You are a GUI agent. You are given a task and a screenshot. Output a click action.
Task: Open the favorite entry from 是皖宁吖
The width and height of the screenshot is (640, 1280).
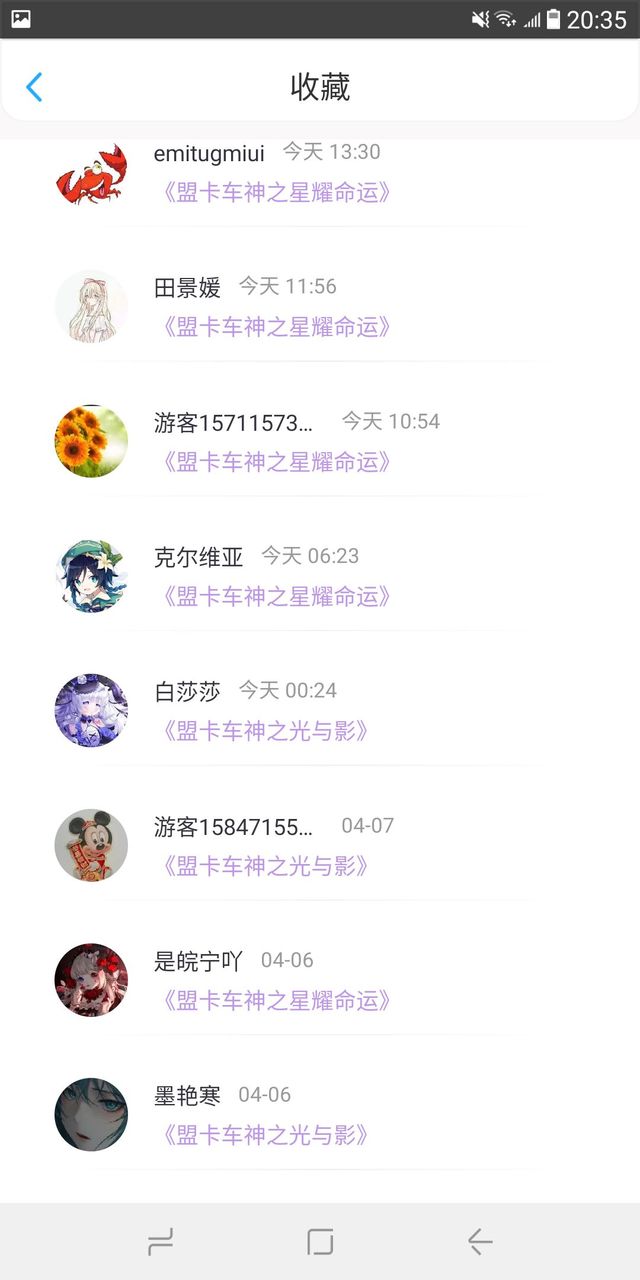[320, 980]
